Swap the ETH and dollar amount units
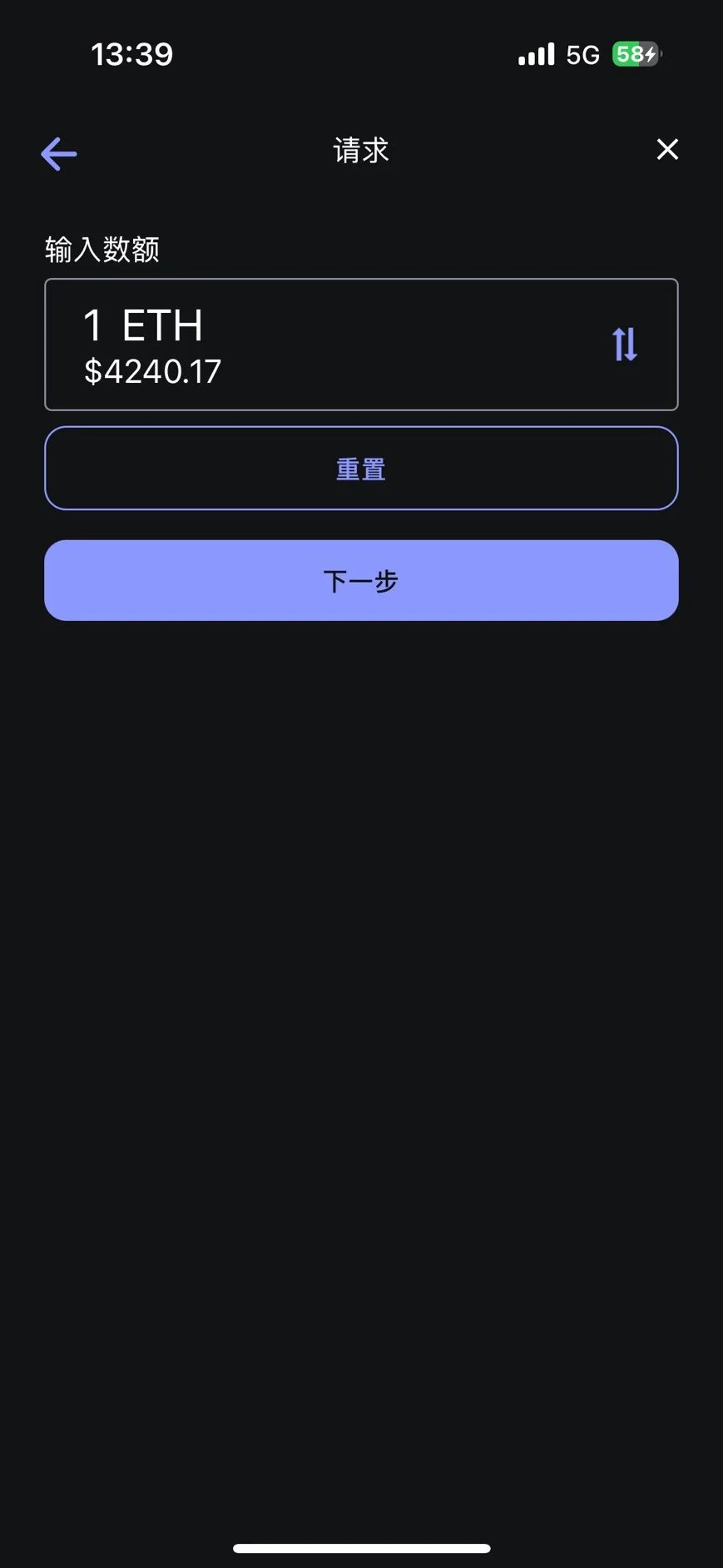 point(625,345)
